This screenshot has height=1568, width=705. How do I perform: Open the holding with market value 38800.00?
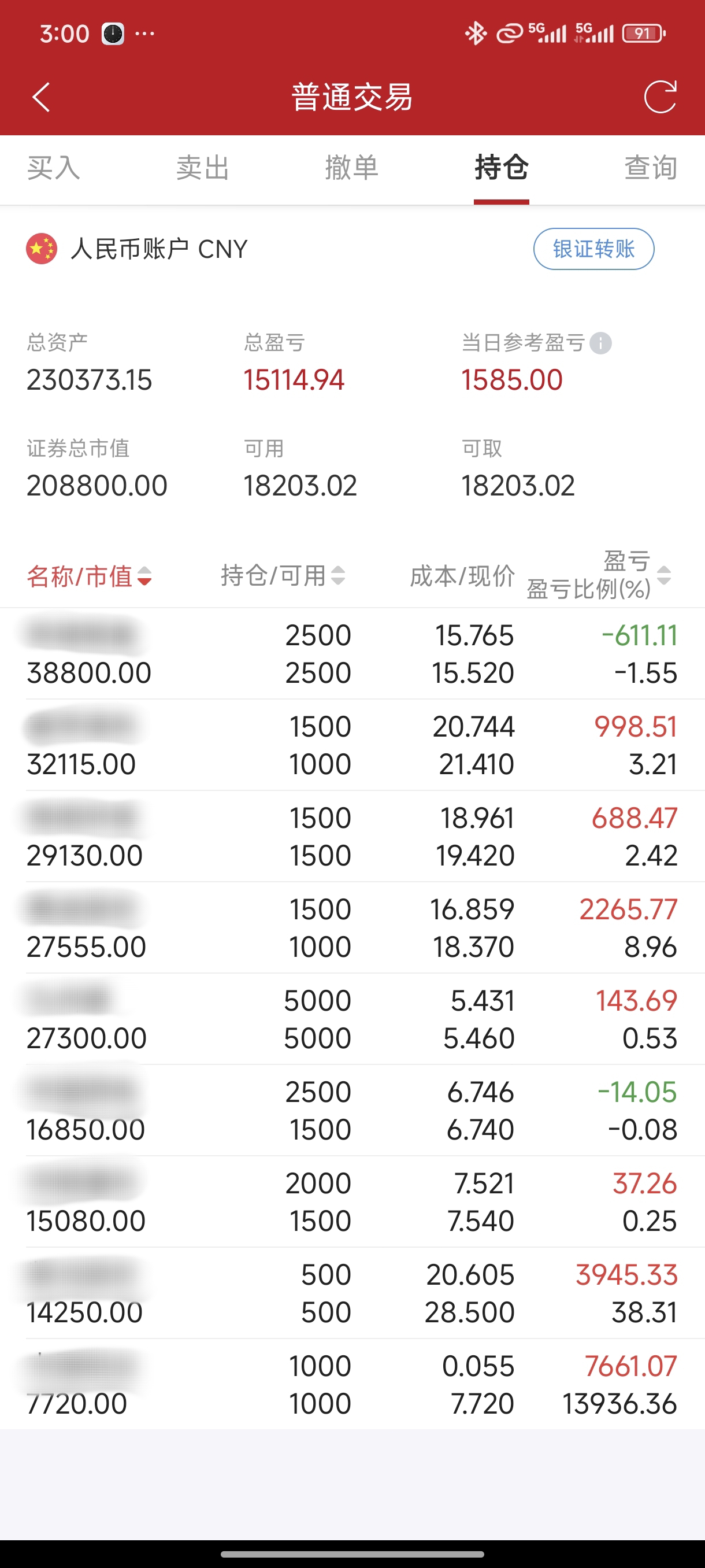[x=352, y=654]
